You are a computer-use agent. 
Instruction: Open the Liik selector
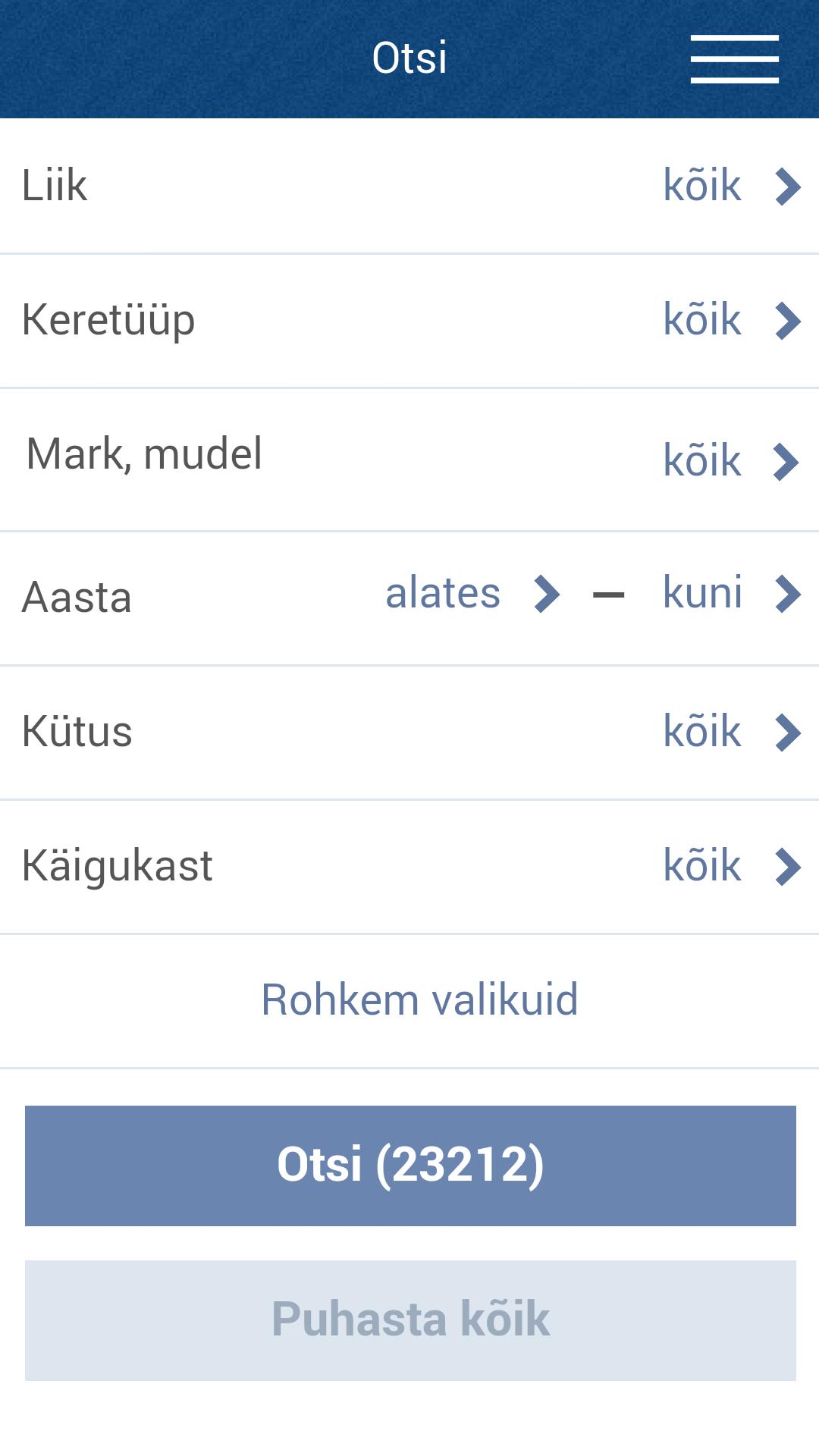(409, 186)
